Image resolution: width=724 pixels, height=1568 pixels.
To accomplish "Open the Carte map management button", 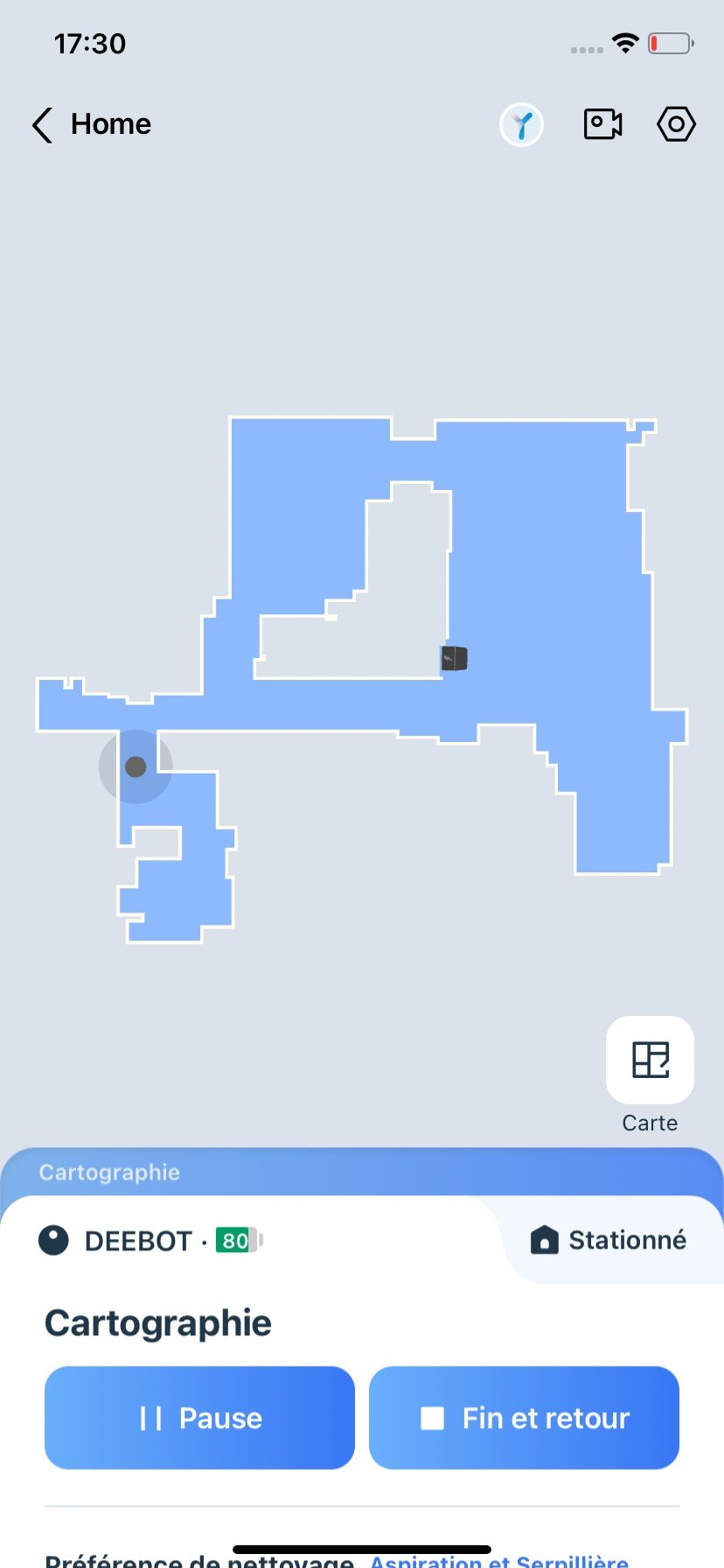I will pyautogui.click(x=650, y=1060).
